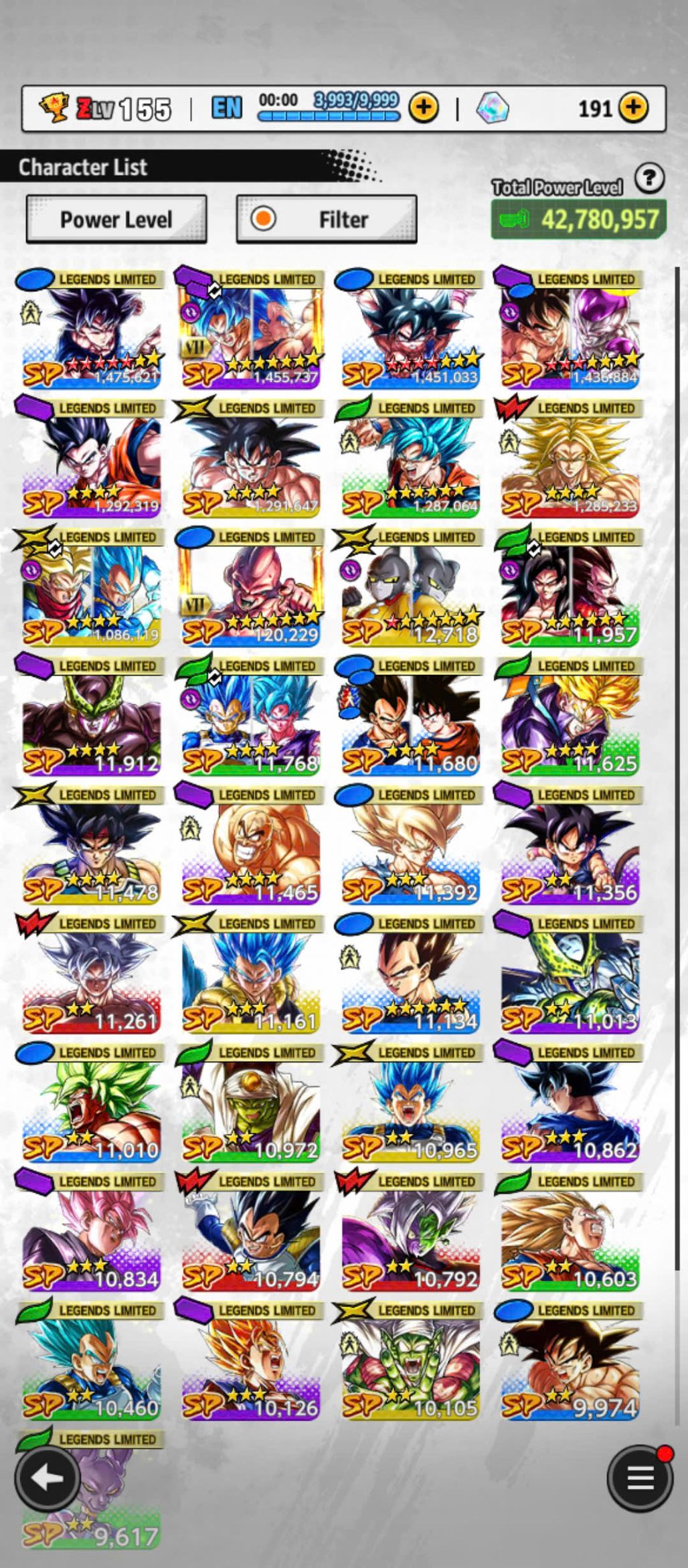Viewport: 688px width, 1568px height.
Task: Open the Power Level sort button
Action: (116, 219)
